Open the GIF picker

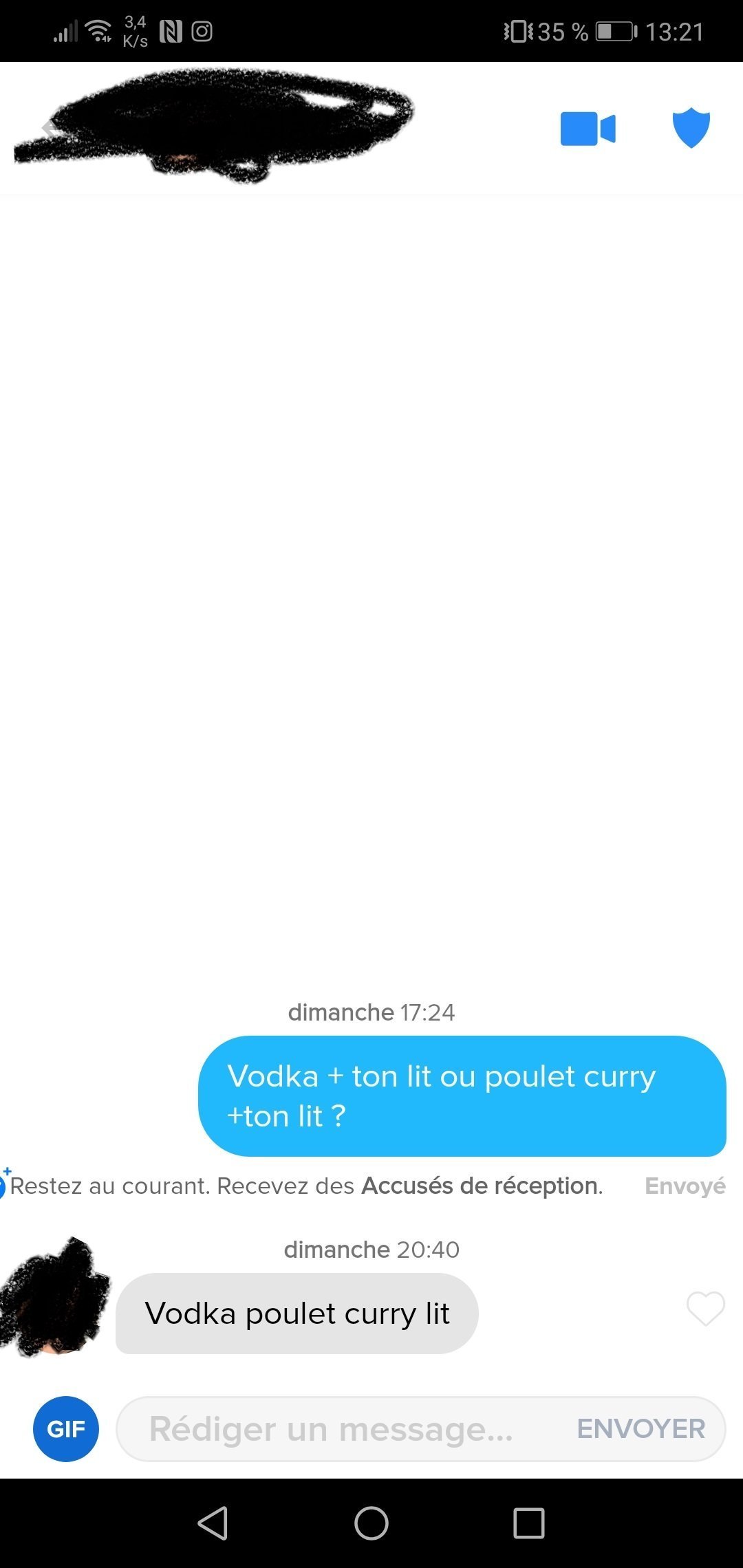[66, 1428]
